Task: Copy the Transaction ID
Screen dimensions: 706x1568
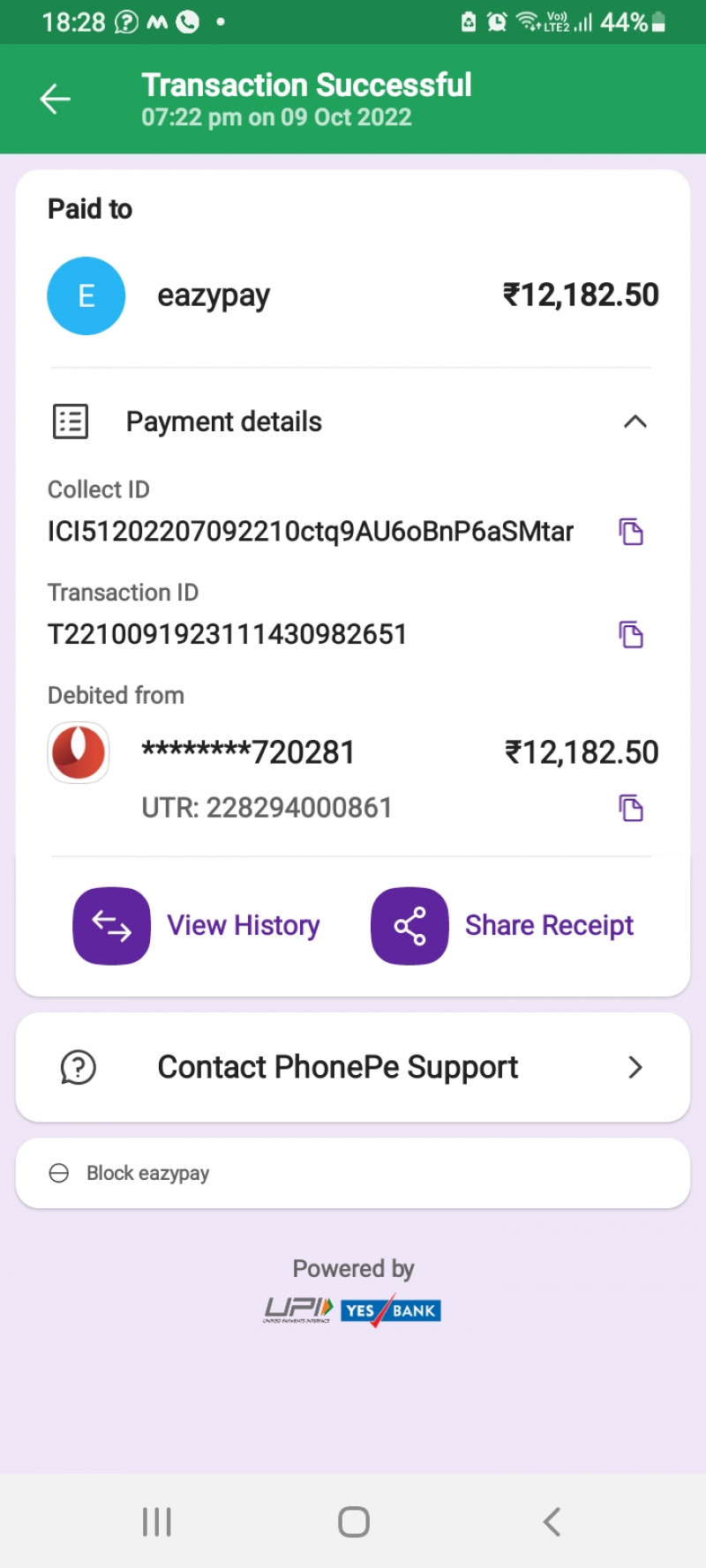Action: click(631, 635)
